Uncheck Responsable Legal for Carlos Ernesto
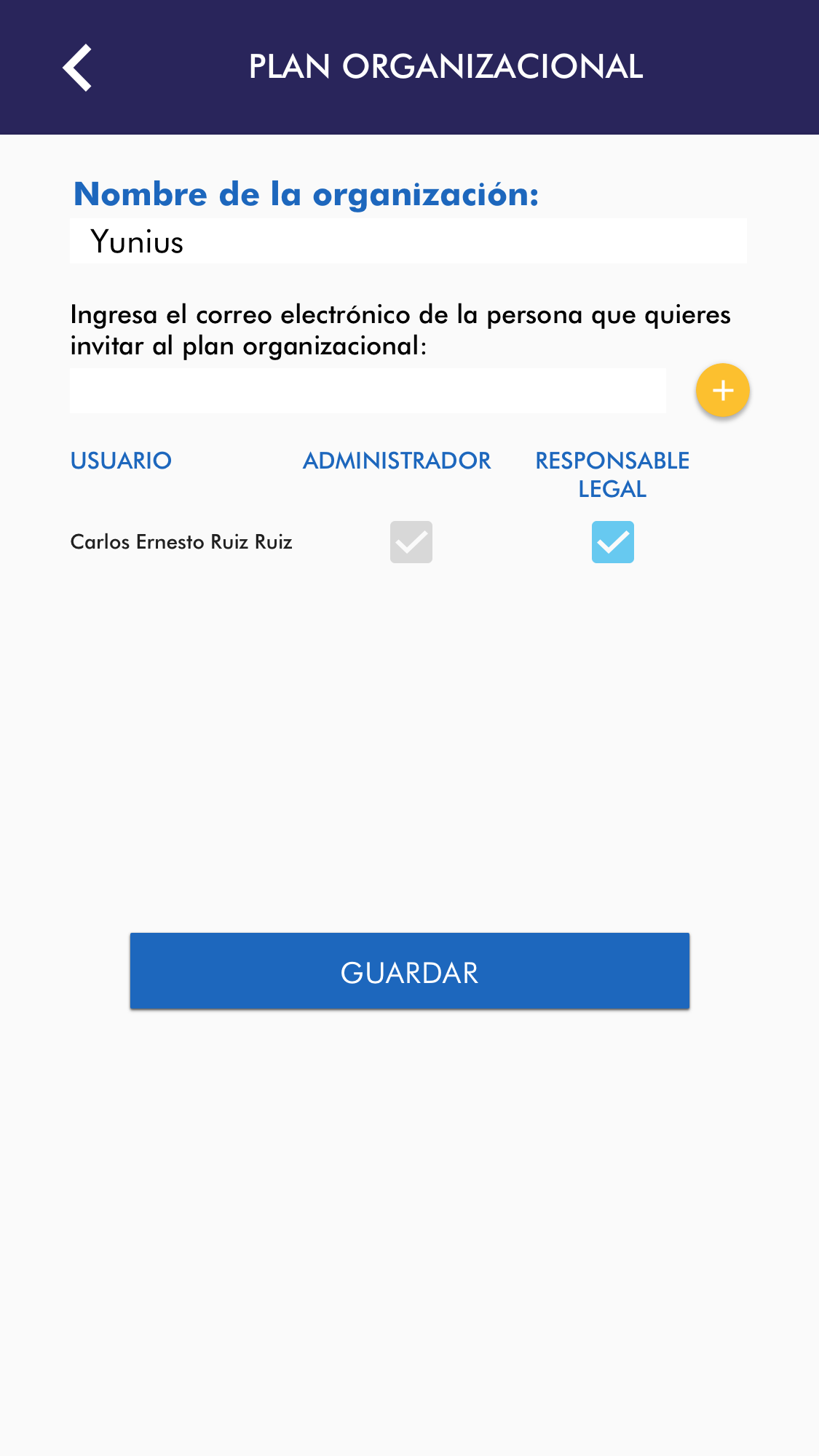819x1456 pixels. tap(612, 542)
